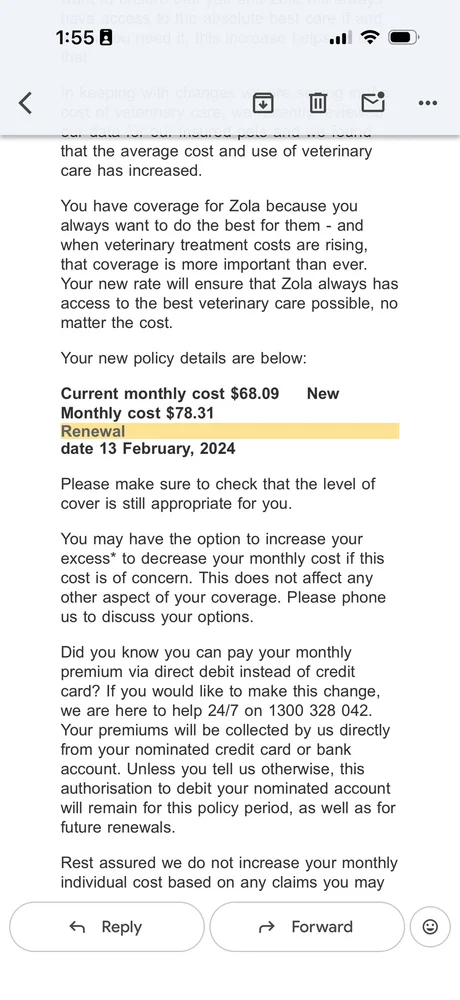Reply to this email
This screenshot has width=460, height=1000.
coord(107,927)
